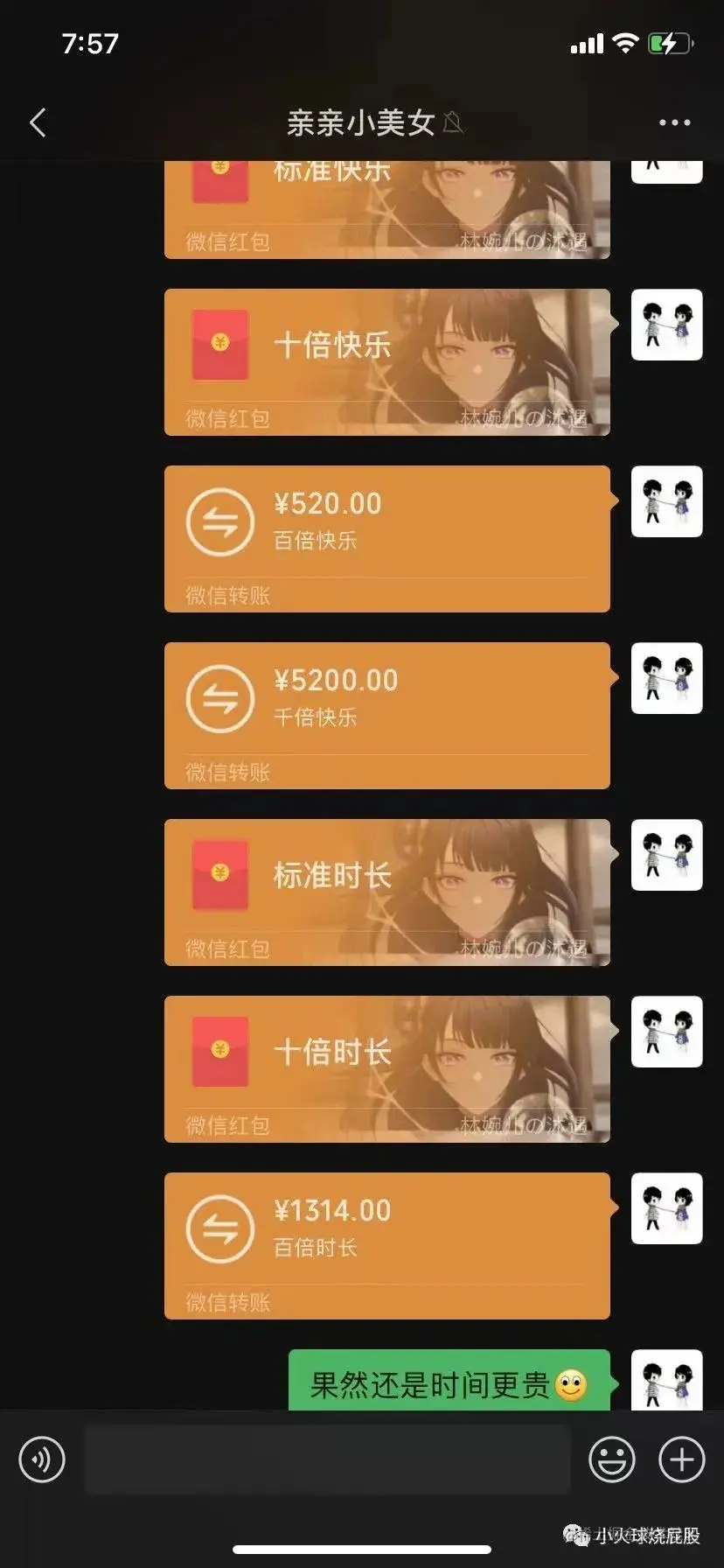Tap the back chevron to leave chat
The image size is (724, 1568).
(x=38, y=124)
